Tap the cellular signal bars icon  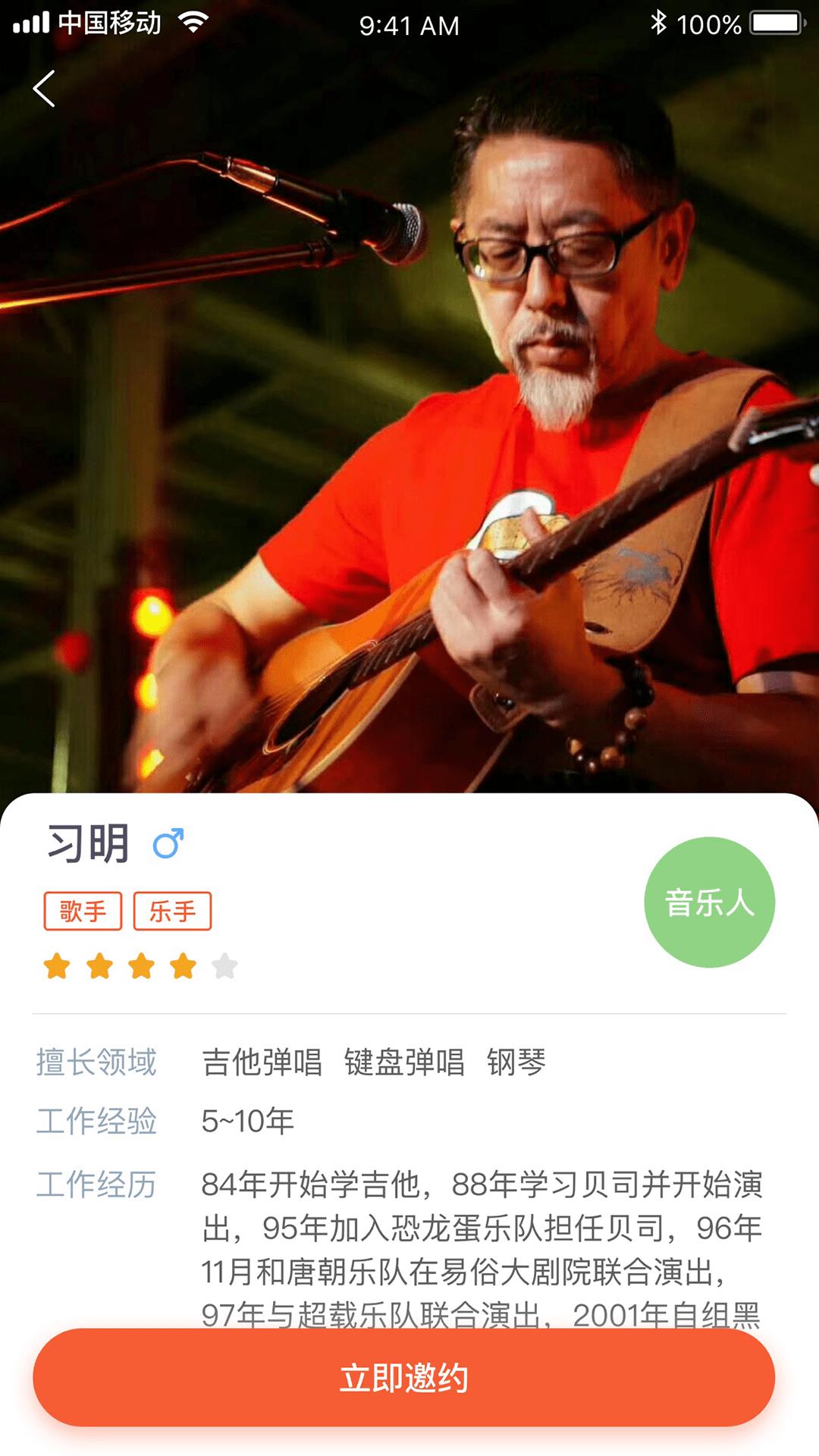(x=32, y=24)
